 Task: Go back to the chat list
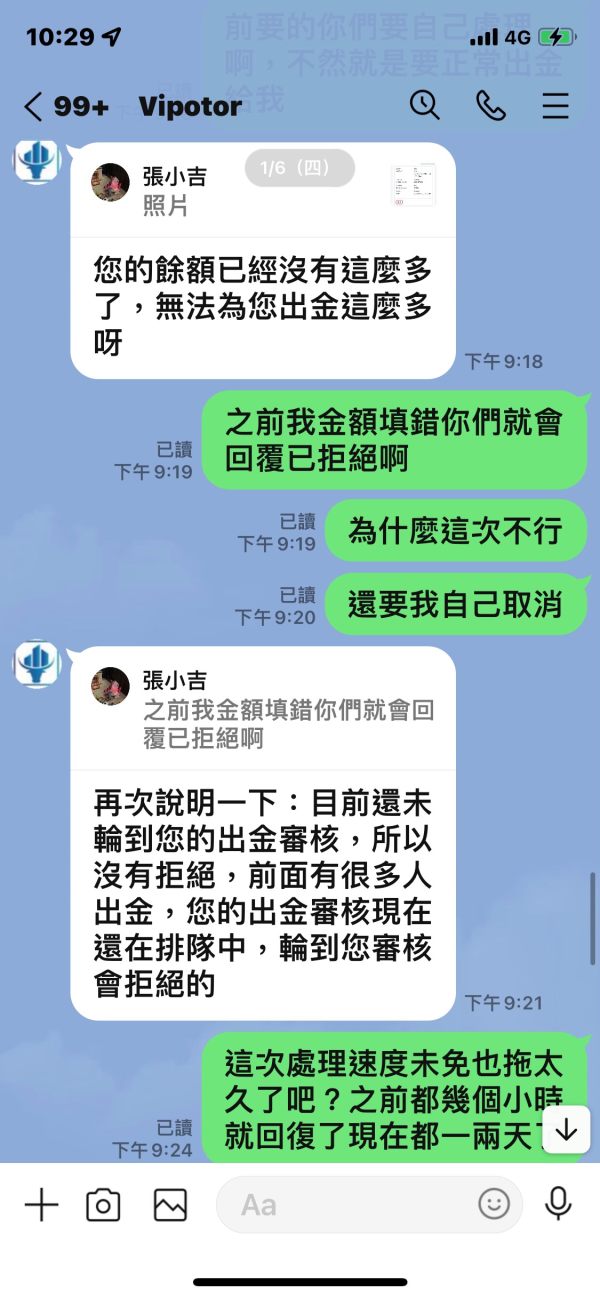click(33, 106)
